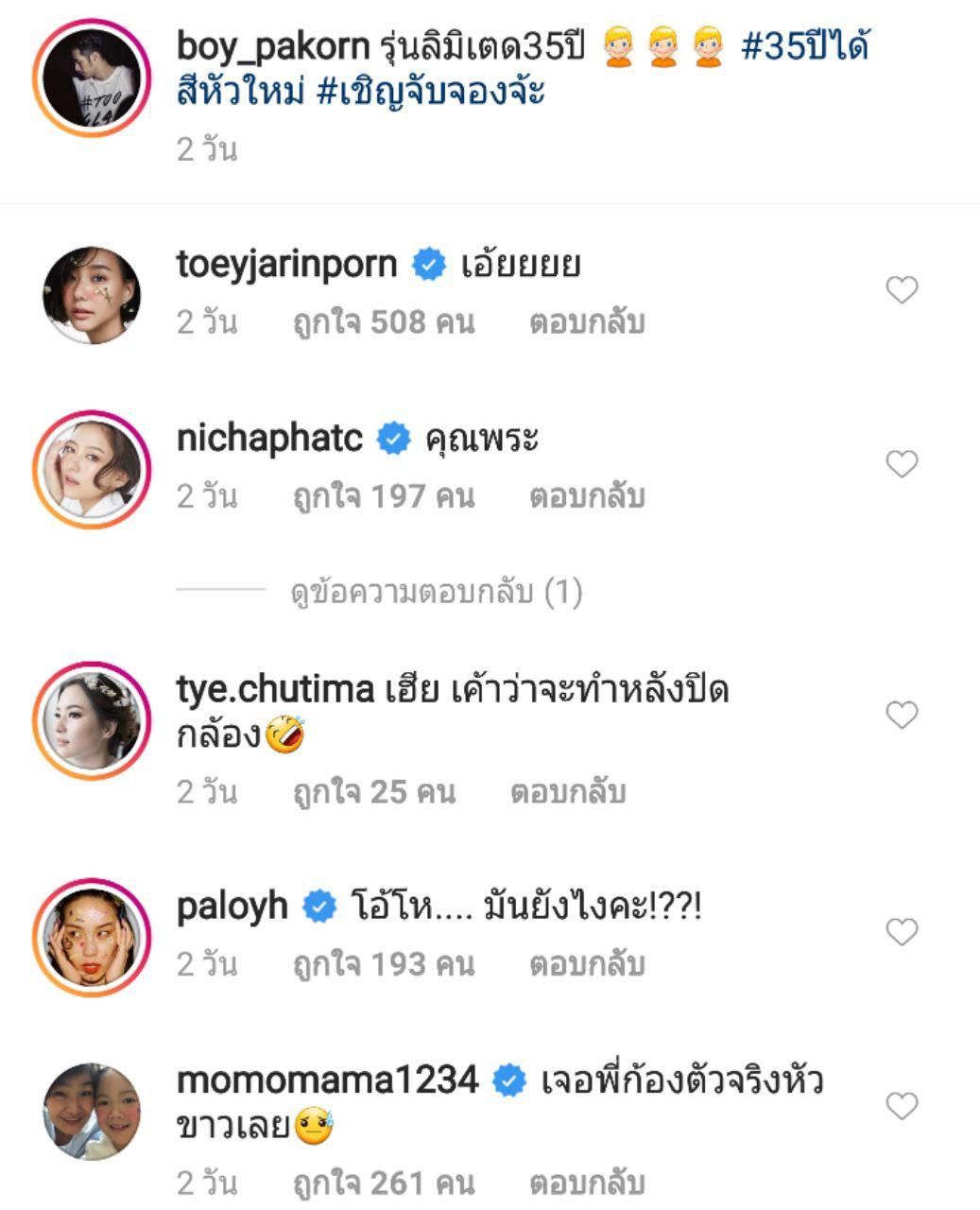Image resolution: width=980 pixels, height=1210 pixels.
Task: Reply to toeyjarinporn's comment
Action: [x=586, y=323]
